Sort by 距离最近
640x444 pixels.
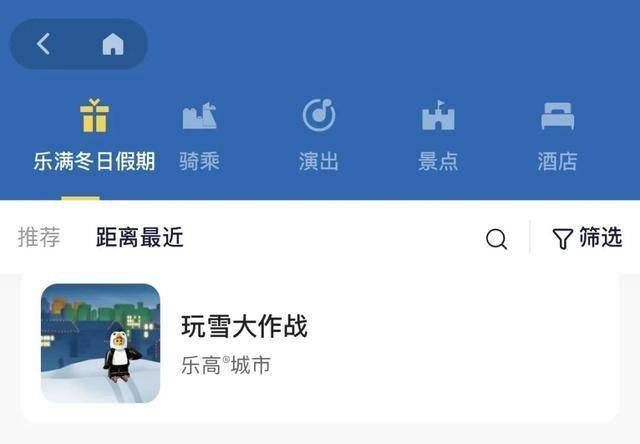pyautogui.click(x=140, y=238)
